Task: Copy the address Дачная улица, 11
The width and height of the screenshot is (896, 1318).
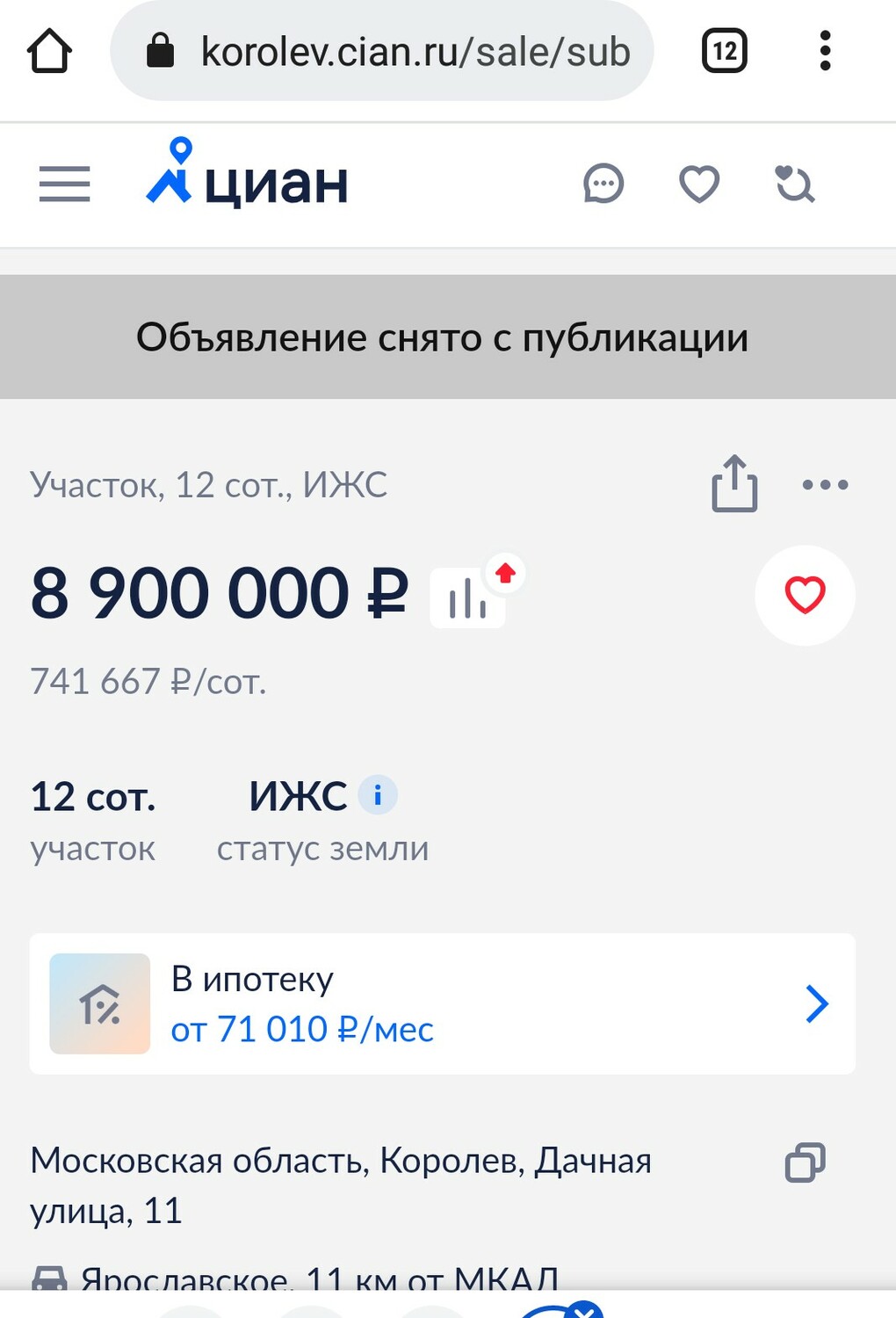Action: point(805,1162)
